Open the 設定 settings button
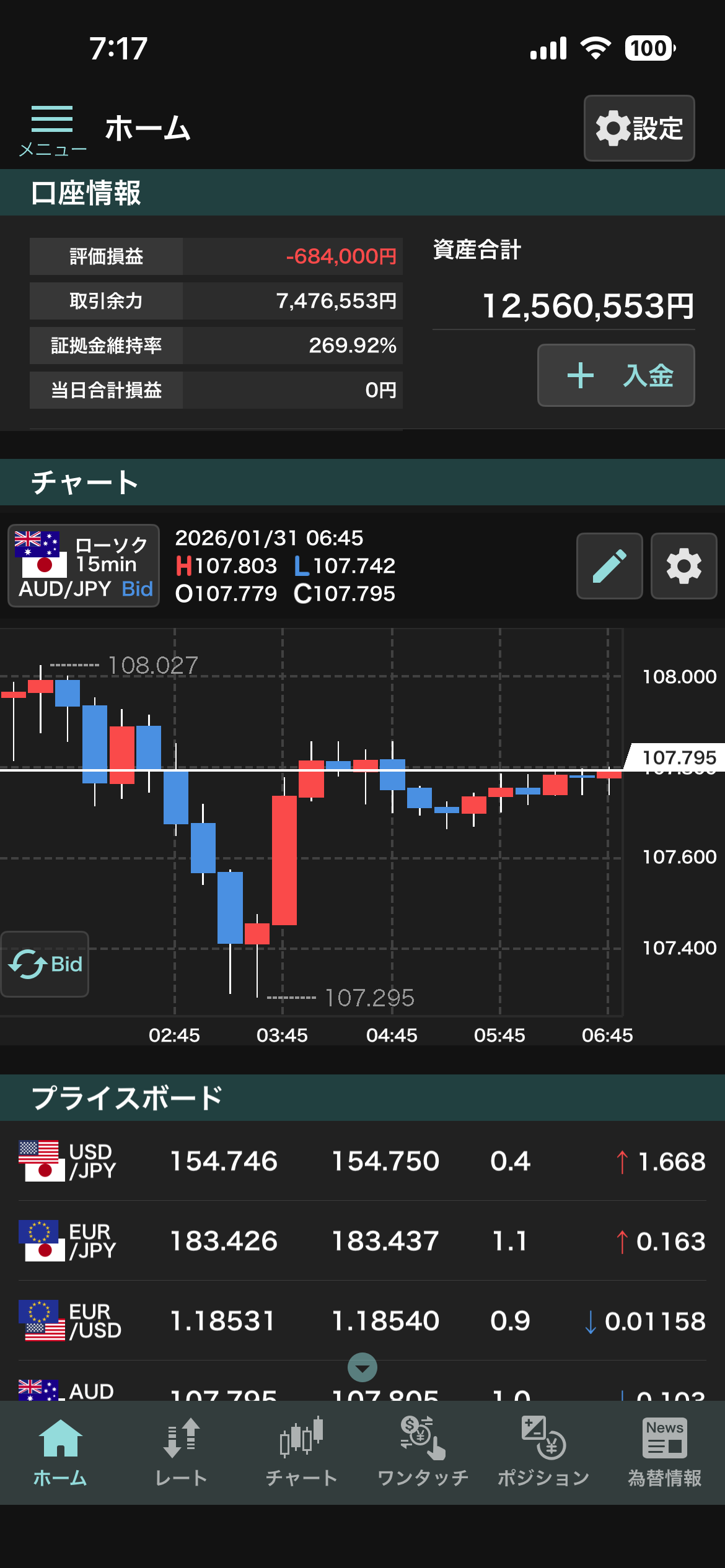725x1568 pixels. (x=639, y=128)
